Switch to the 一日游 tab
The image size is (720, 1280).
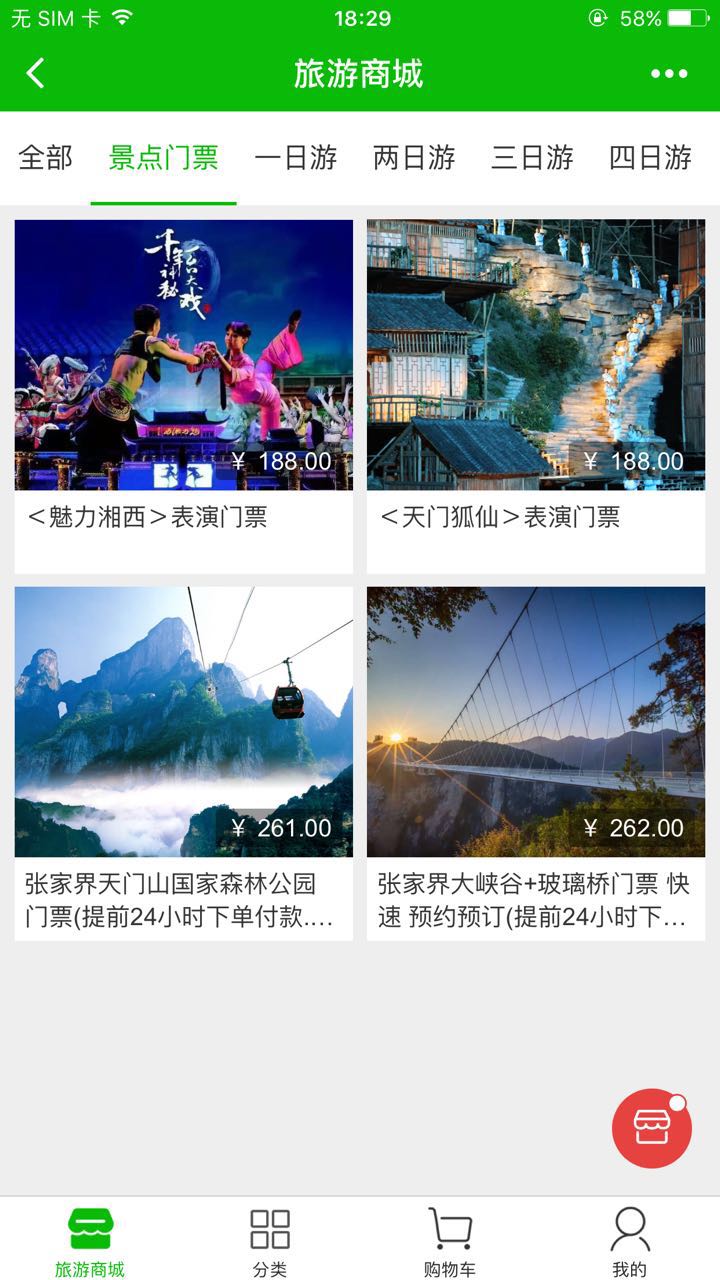pyautogui.click(x=296, y=158)
